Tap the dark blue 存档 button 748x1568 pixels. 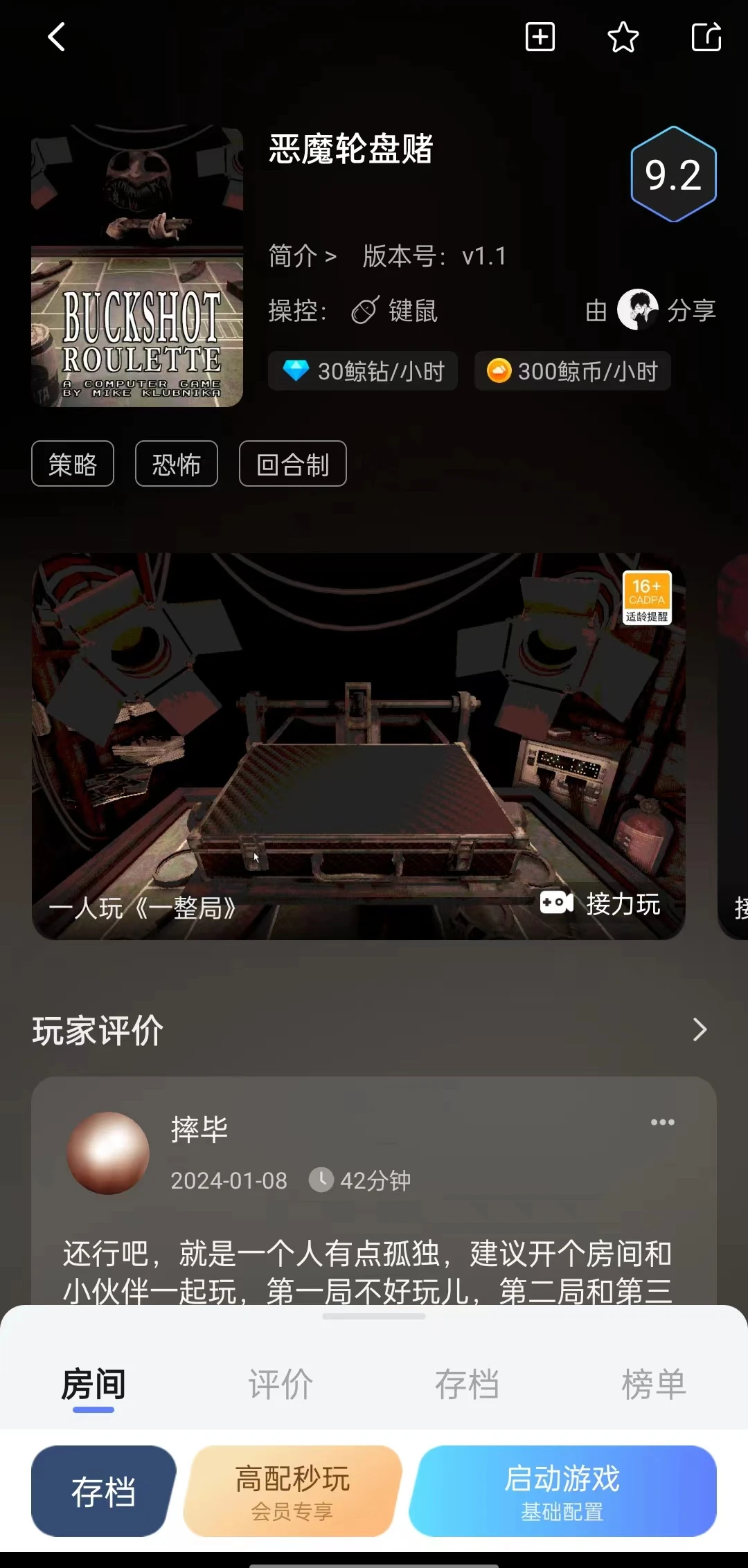click(x=103, y=1491)
